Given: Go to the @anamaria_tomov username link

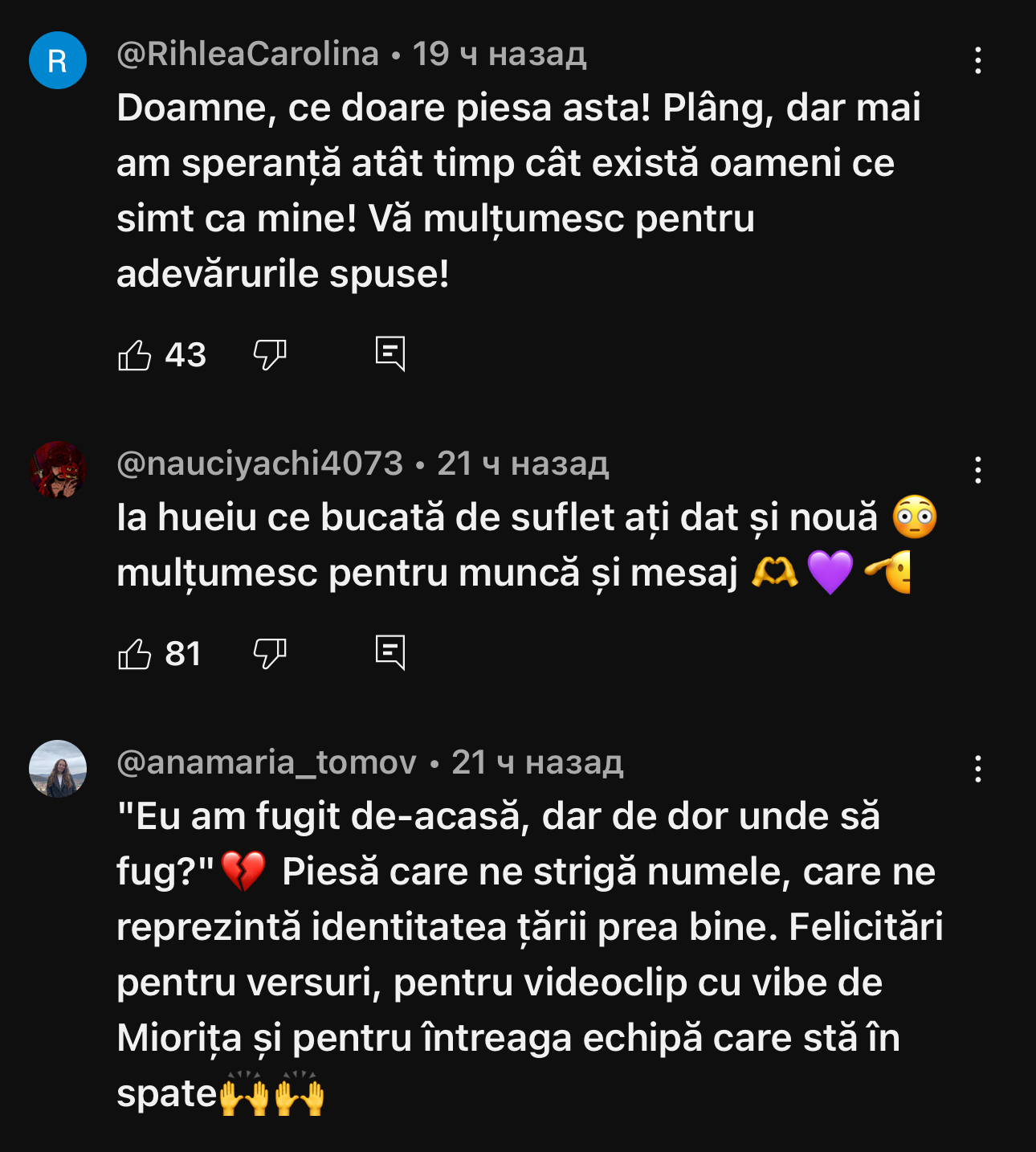Looking at the screenshot, I should (x=267, y=762).
